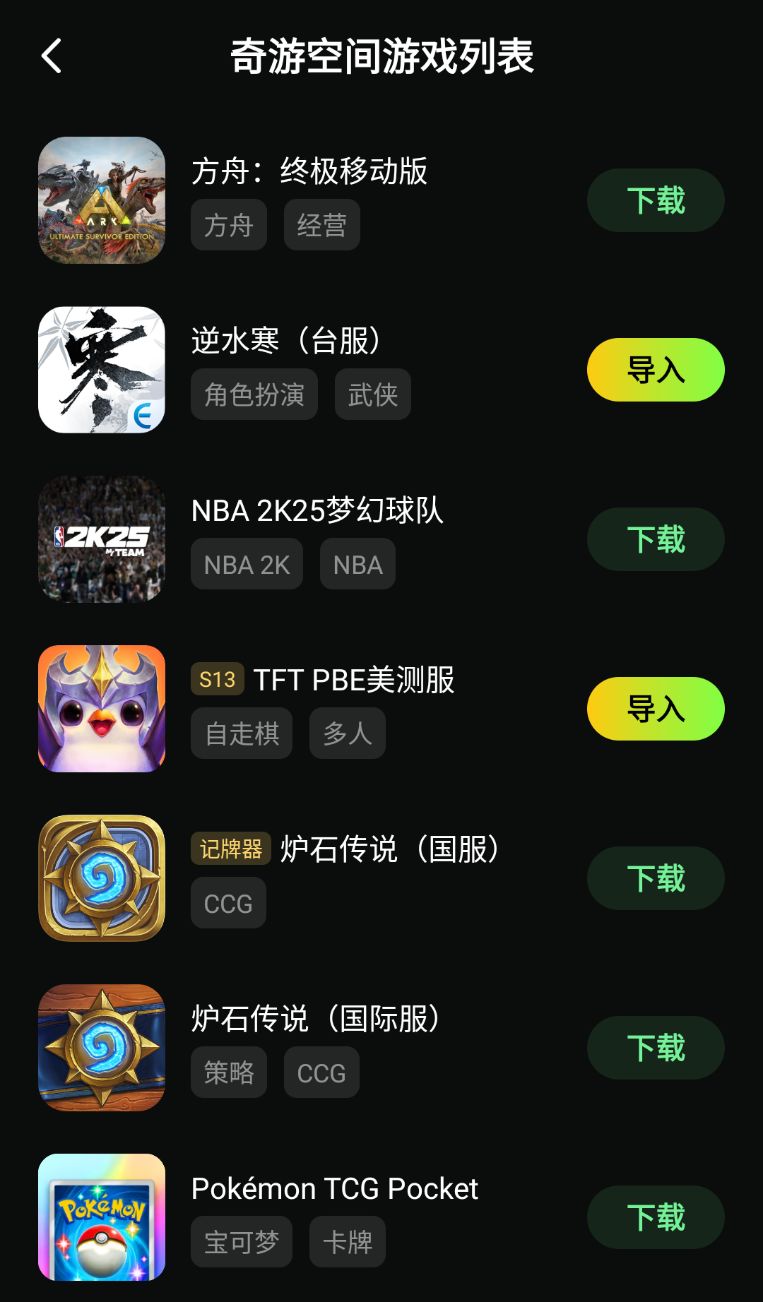
Task: Select the 方舟 tag below the ARK game
Action: point(228,224)
